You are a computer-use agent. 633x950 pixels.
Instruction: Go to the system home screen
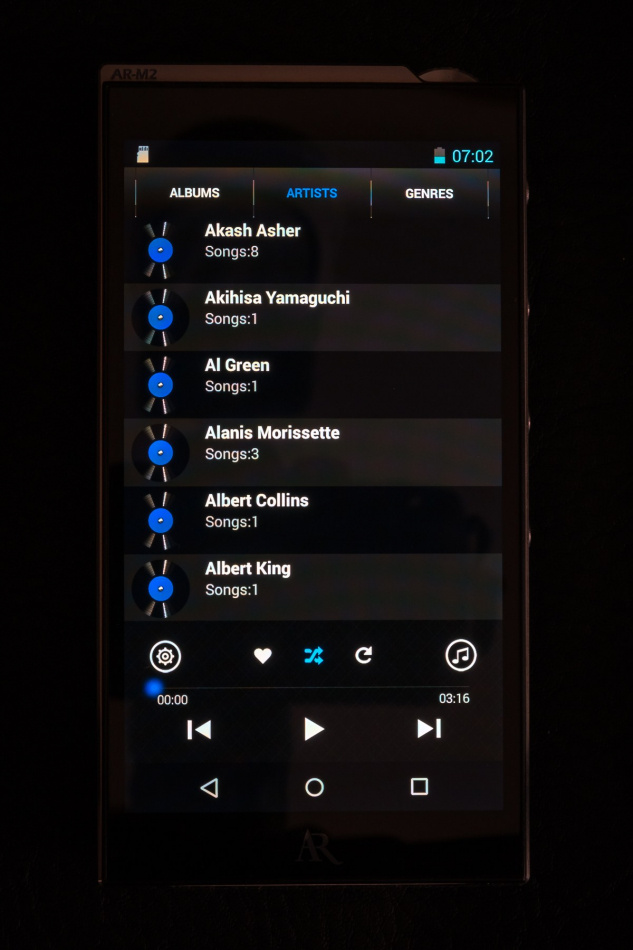tap(314, 788)
